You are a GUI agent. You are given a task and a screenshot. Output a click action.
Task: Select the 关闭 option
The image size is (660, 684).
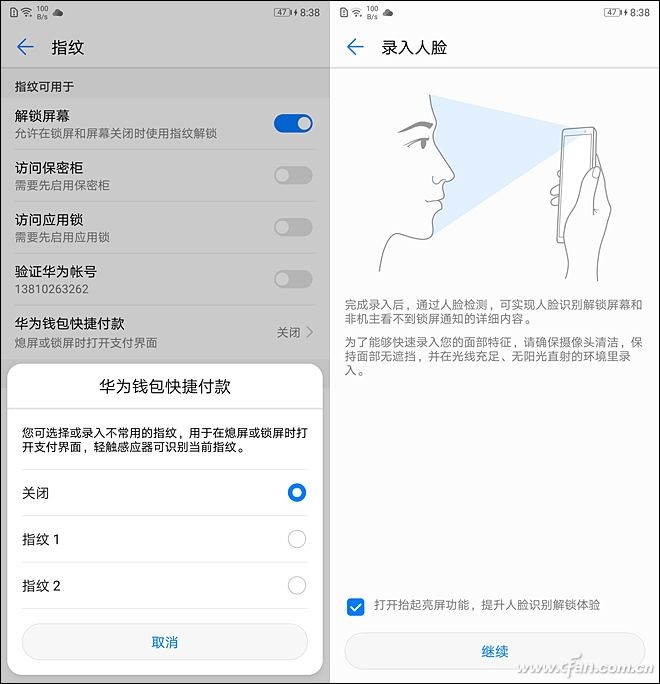point(296,493)
